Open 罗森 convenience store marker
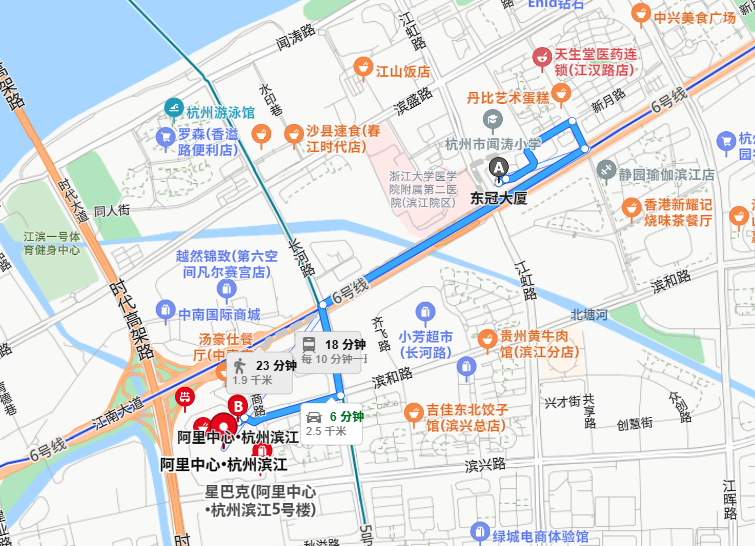The width and height of the screenshot is (755, 546). point(165,135)
